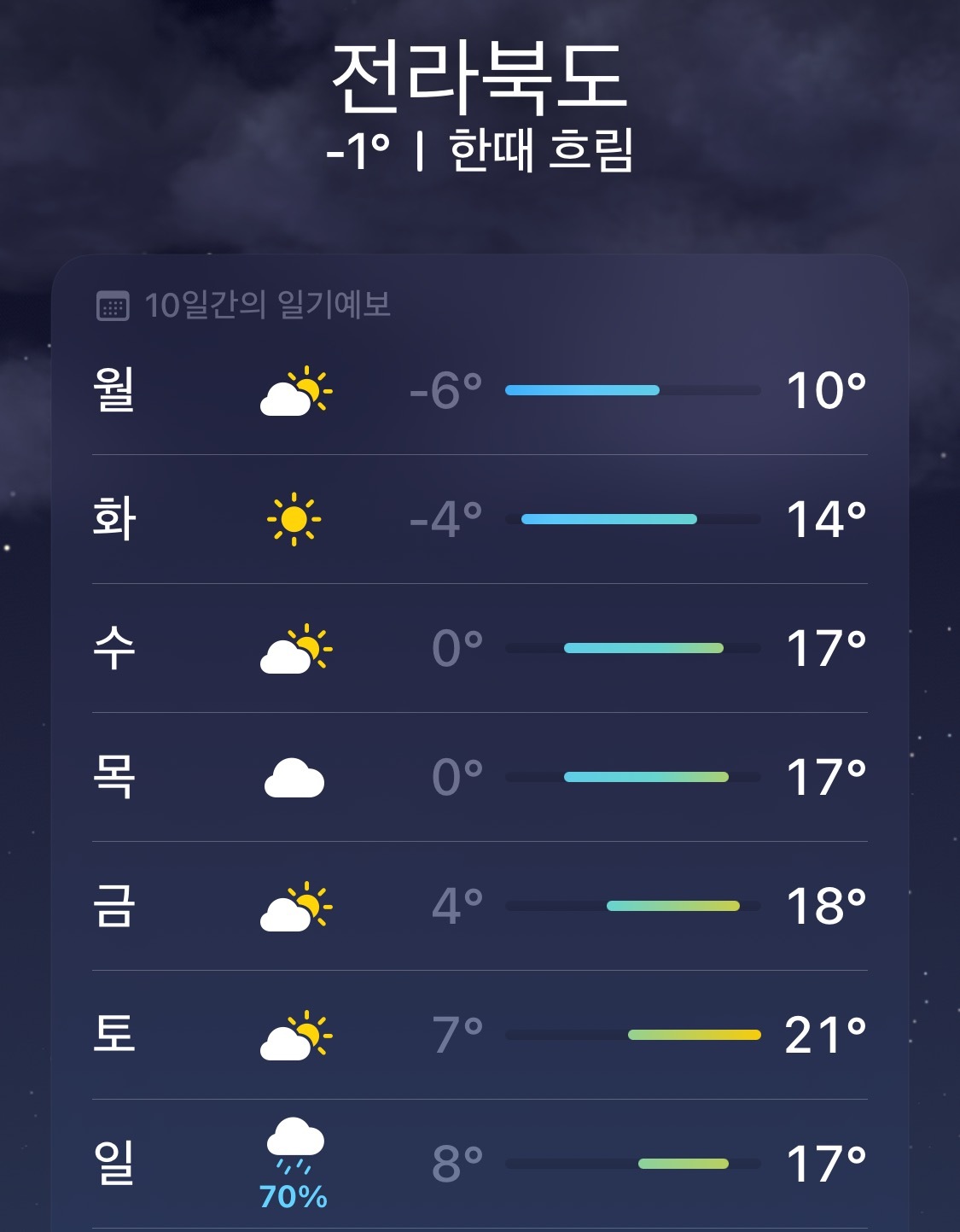Open Tuesday (화) forecast row
Image resolution: width=960 pixels, height=1232 pixels.
tap(480, 519)
